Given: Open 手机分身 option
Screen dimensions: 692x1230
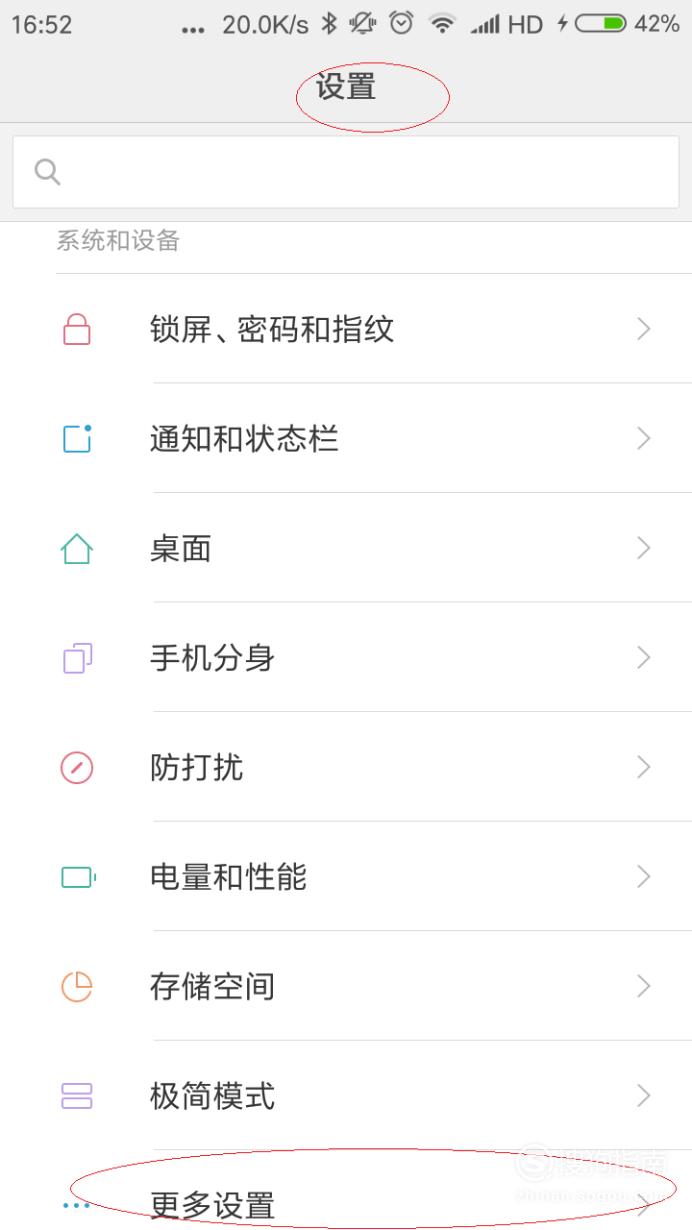Looking at the screenshot, I should click(346, 658).
